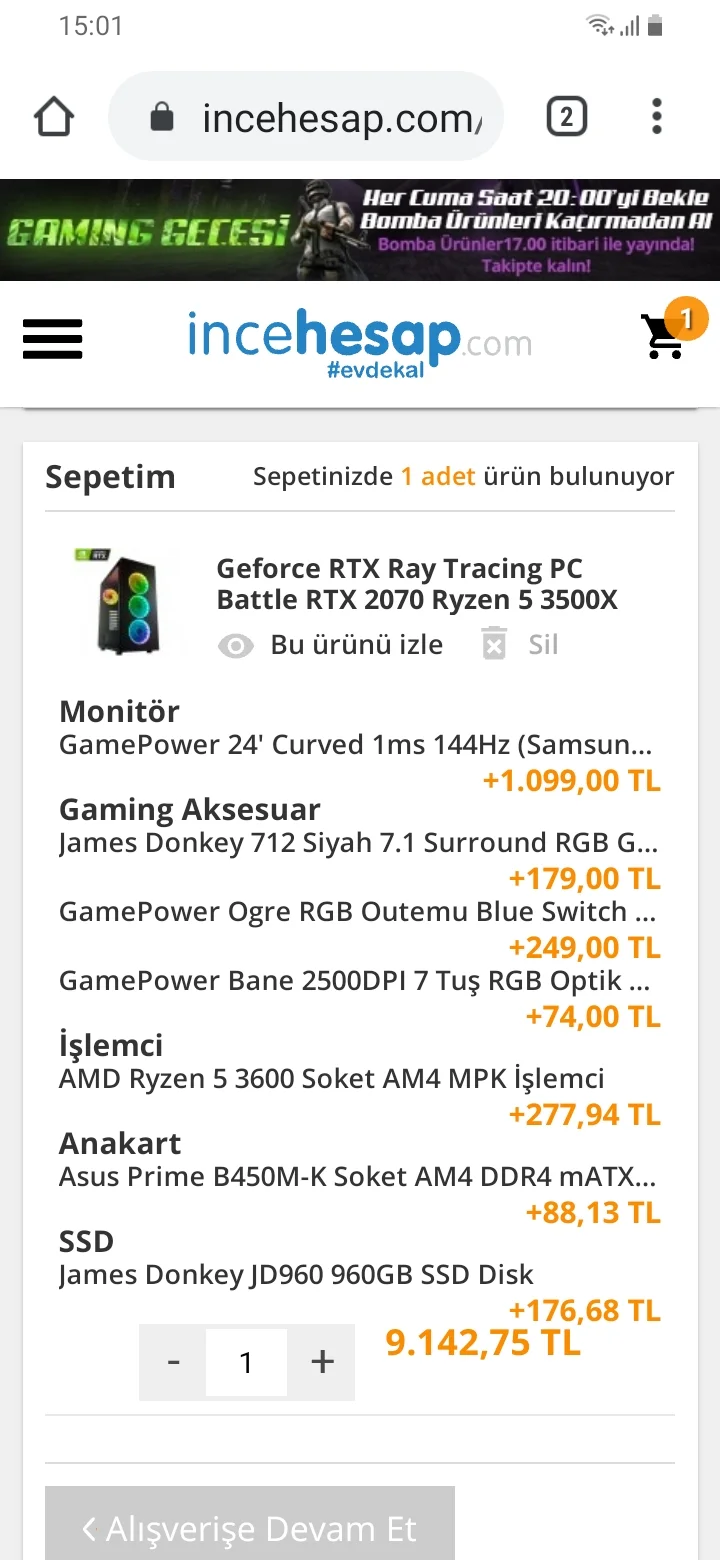
Task: View the Geforce RTX Ray Tracing PC product
Action: pyautogui.click(x=417, y=584)
